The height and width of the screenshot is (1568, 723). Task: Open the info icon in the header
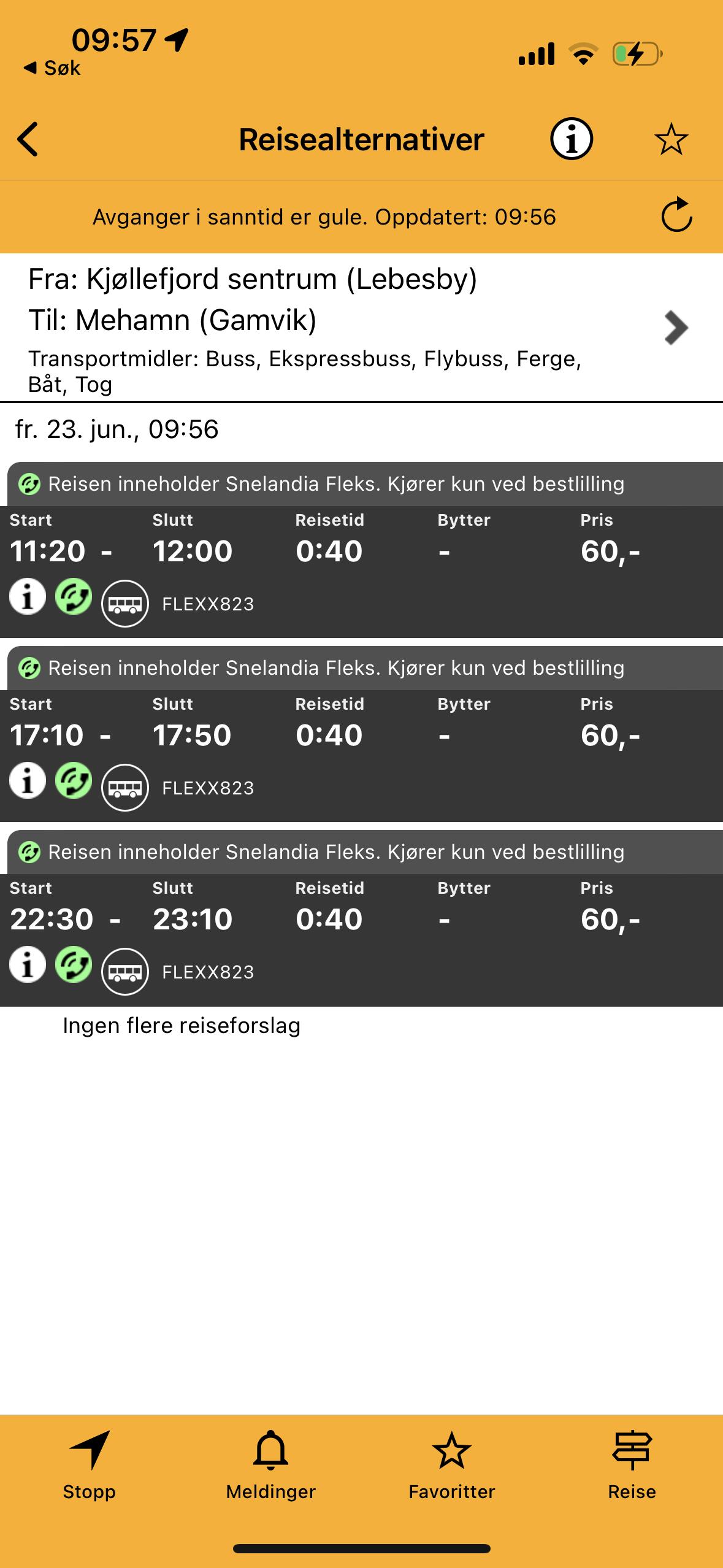(571, 139)
